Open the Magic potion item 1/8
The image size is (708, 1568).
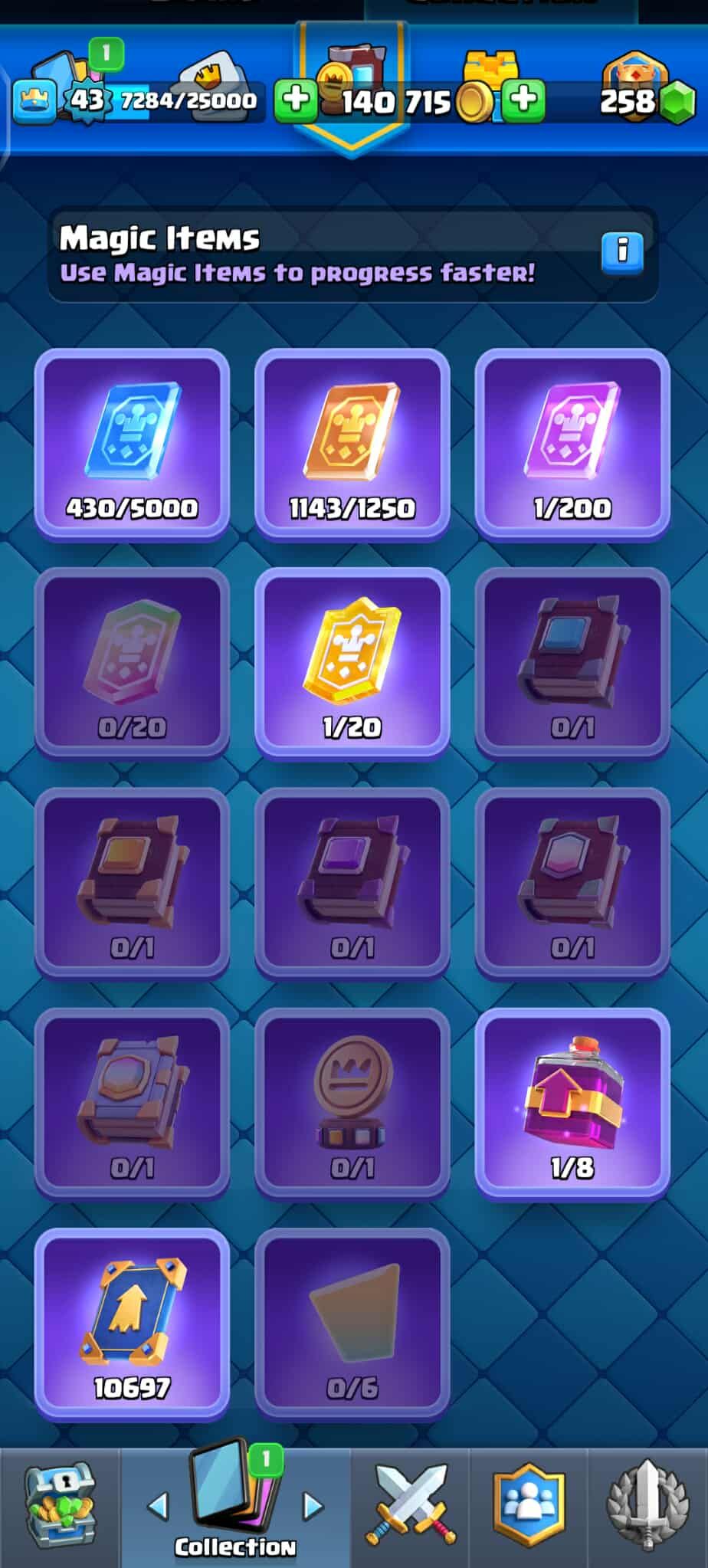(572, 1104)
